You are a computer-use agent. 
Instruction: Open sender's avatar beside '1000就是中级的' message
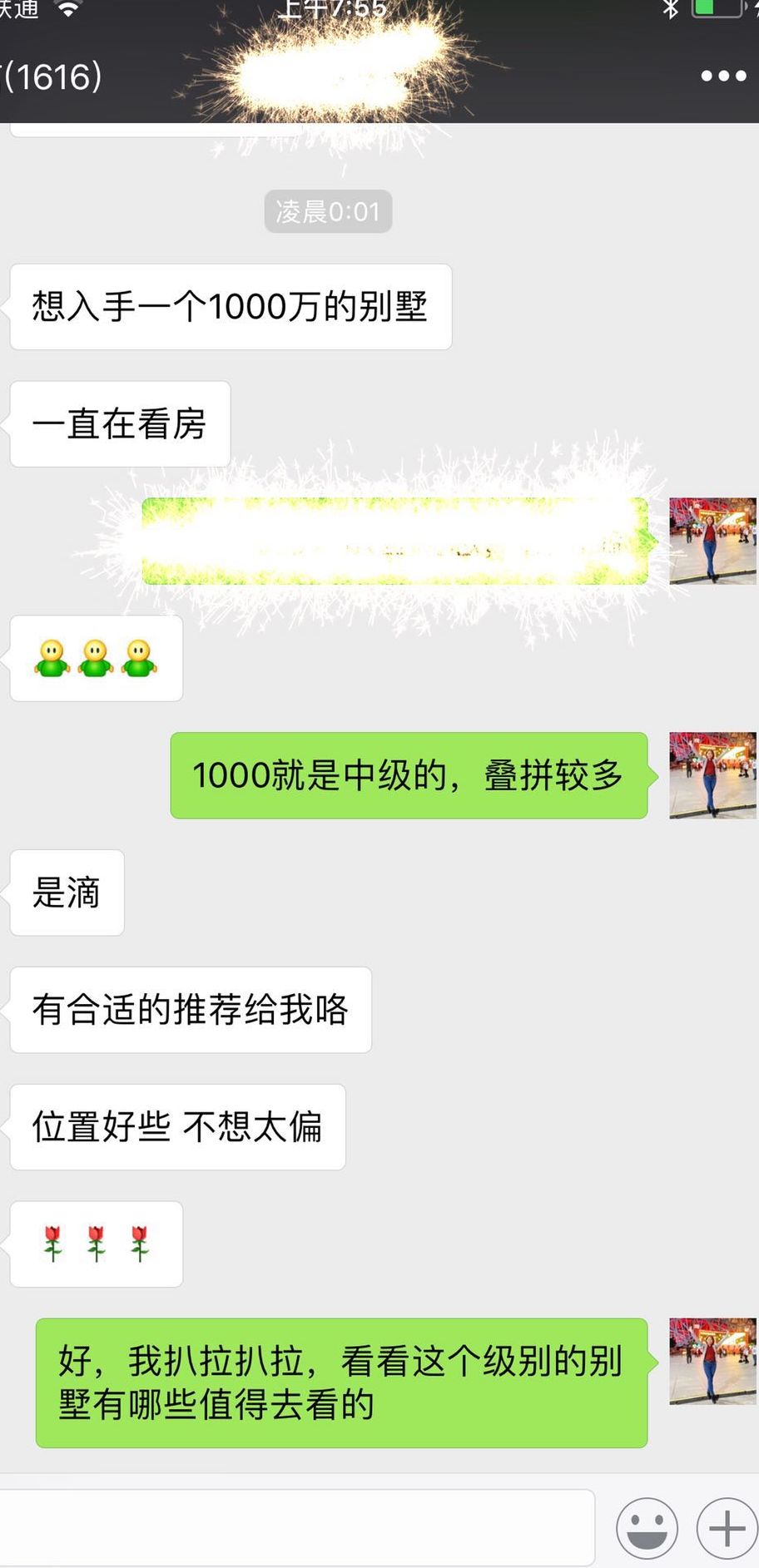[712, 774]
